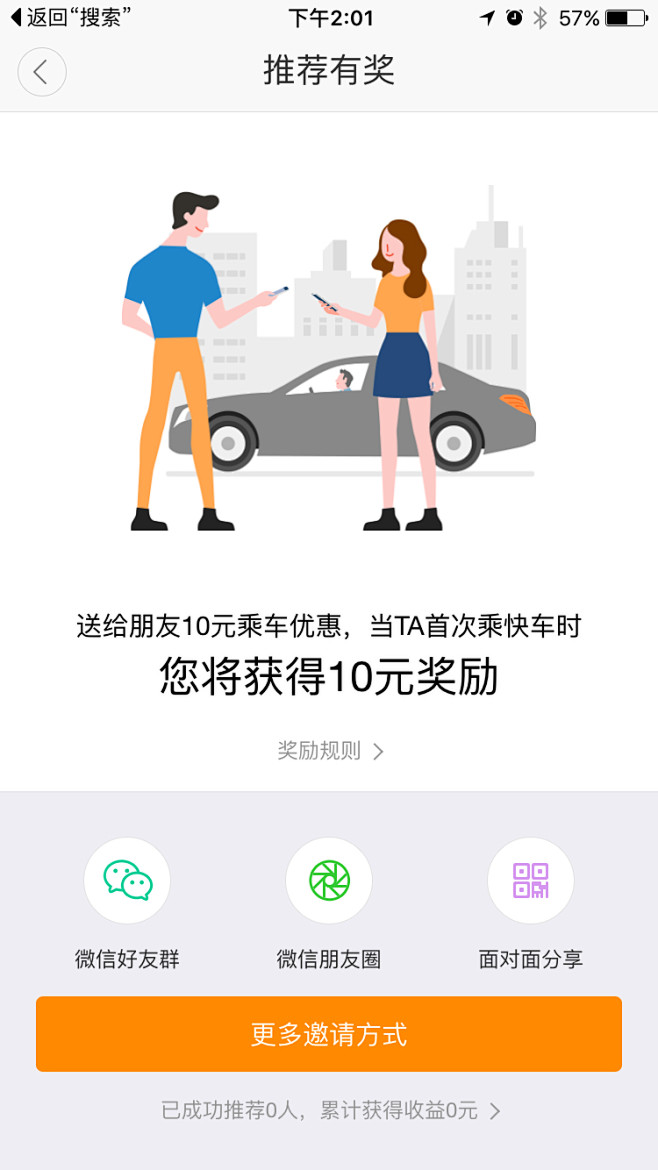Share to 微信朋友圈 moments
Image resolution: width=658 pixels, height=1170 pixels.
(329, 881)
